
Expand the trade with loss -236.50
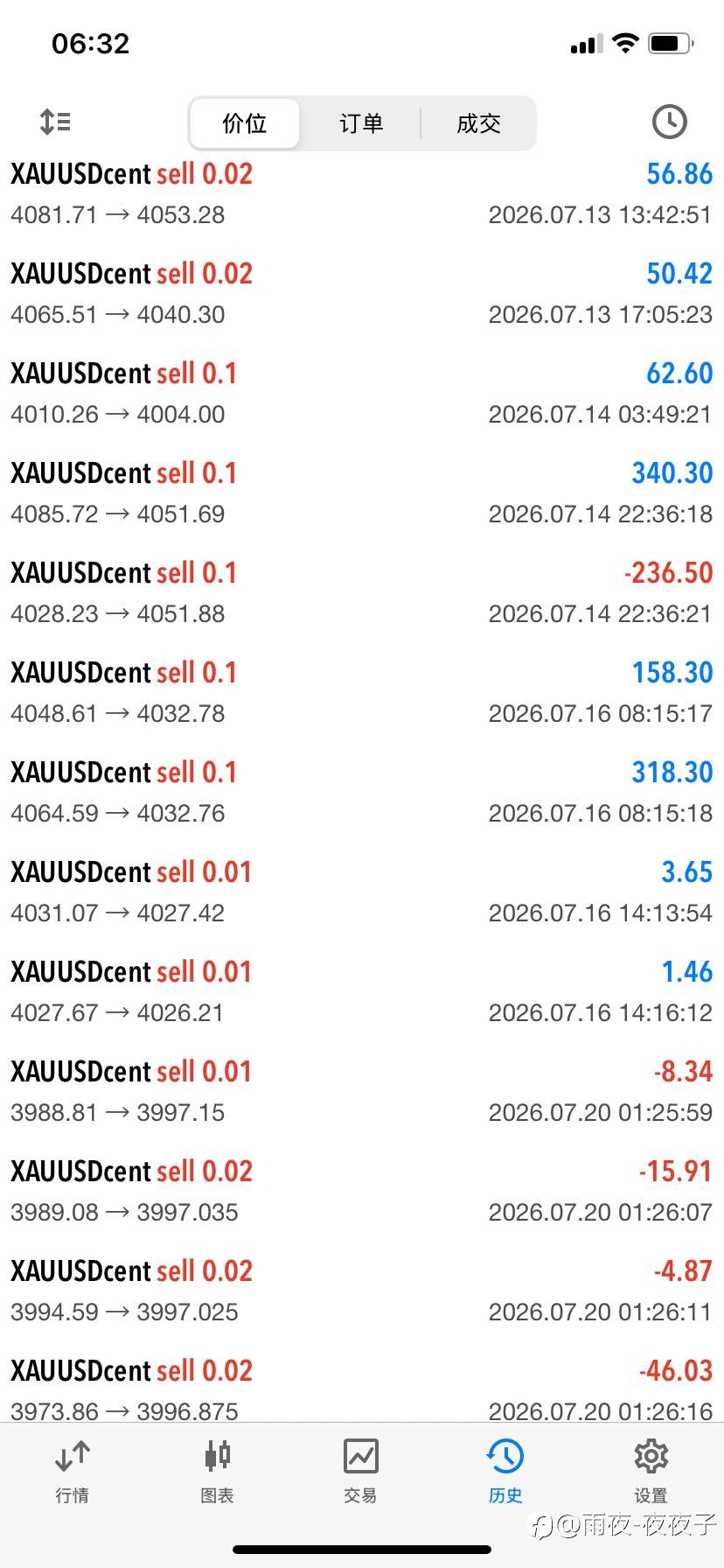coord(362,592)
